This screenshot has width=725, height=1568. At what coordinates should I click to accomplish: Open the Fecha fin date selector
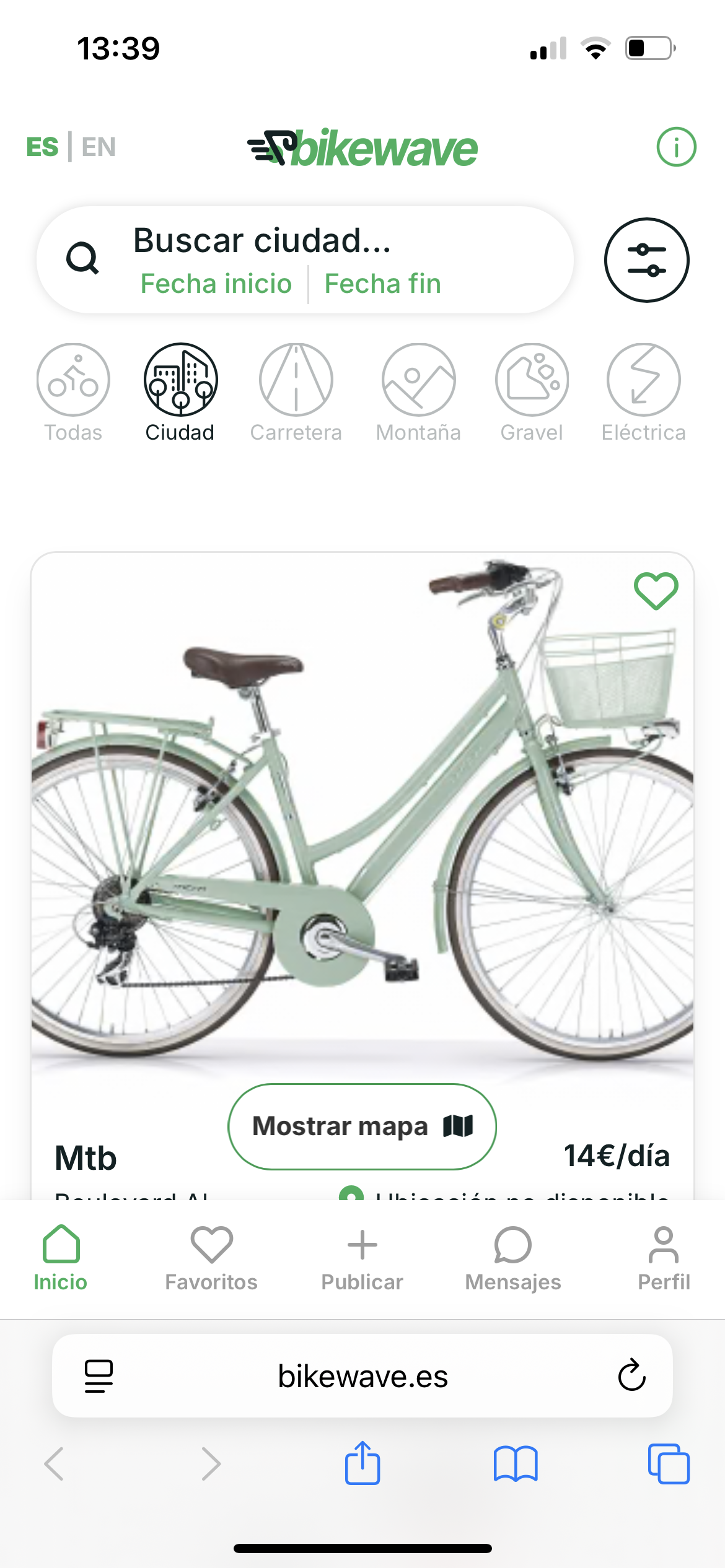click(x=382, y=283)
